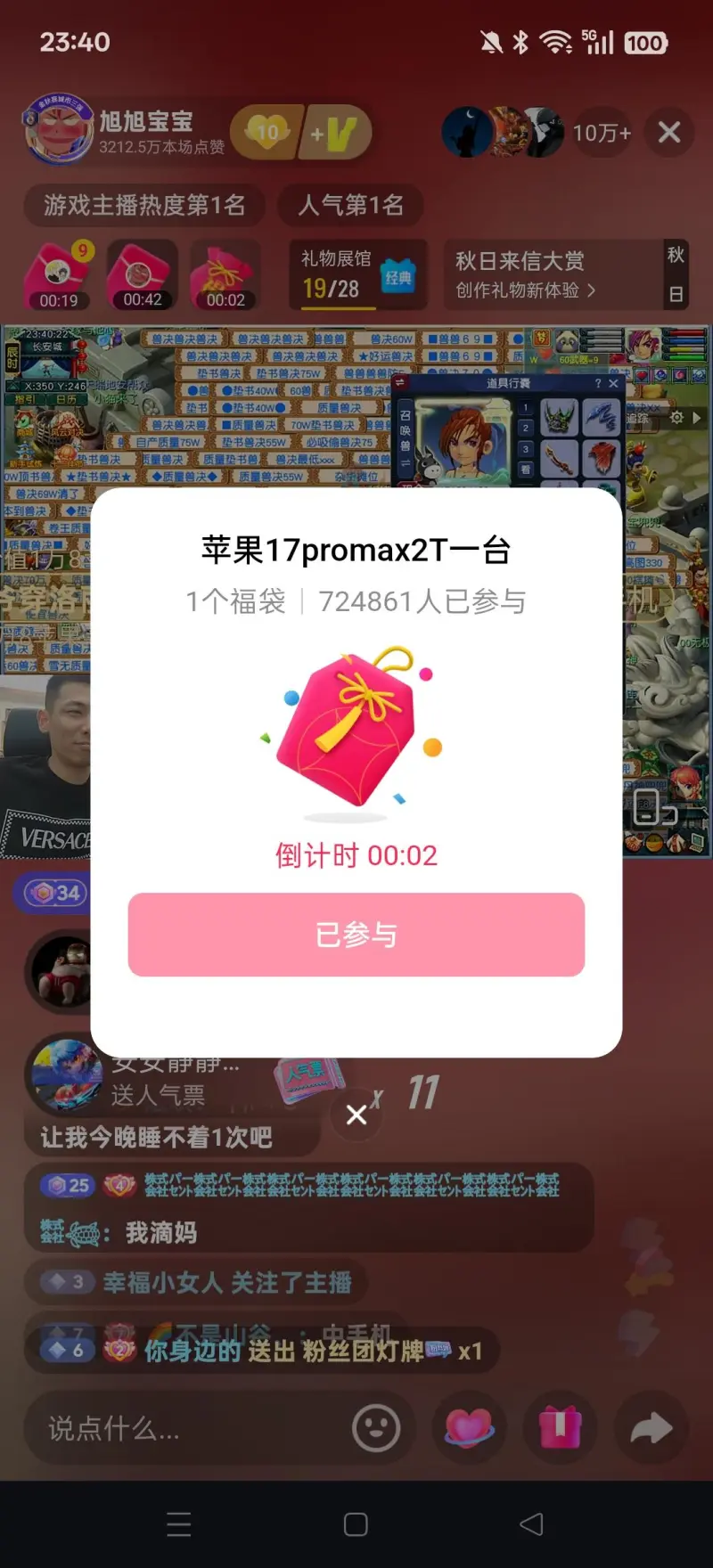The width and height of the screenshot is (713, 1568).
Task: Open the red packet with 00:19 countdown
Action: click(59, 275)
